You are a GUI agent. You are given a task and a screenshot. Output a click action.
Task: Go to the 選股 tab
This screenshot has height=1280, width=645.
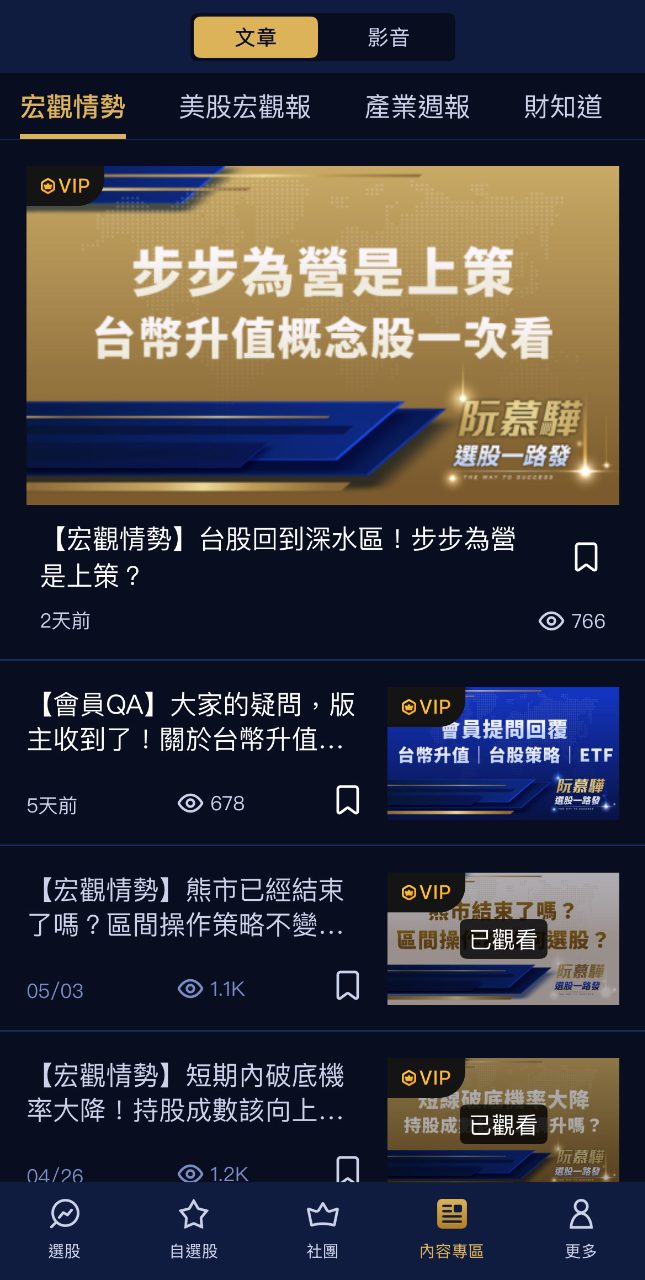click(x=64, y=1228)
